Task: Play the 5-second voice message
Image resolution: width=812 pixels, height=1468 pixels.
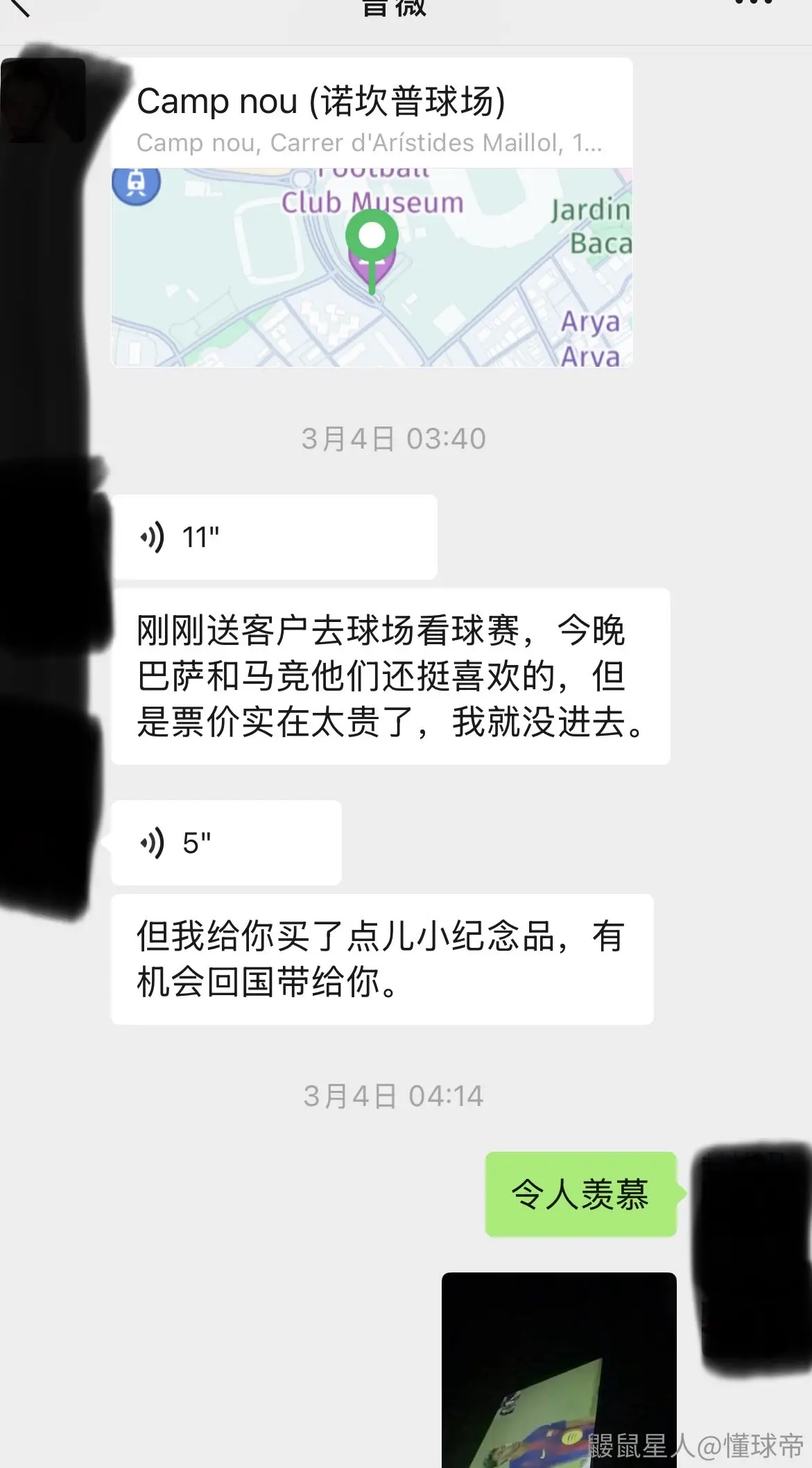Action: tap(227, 843)
